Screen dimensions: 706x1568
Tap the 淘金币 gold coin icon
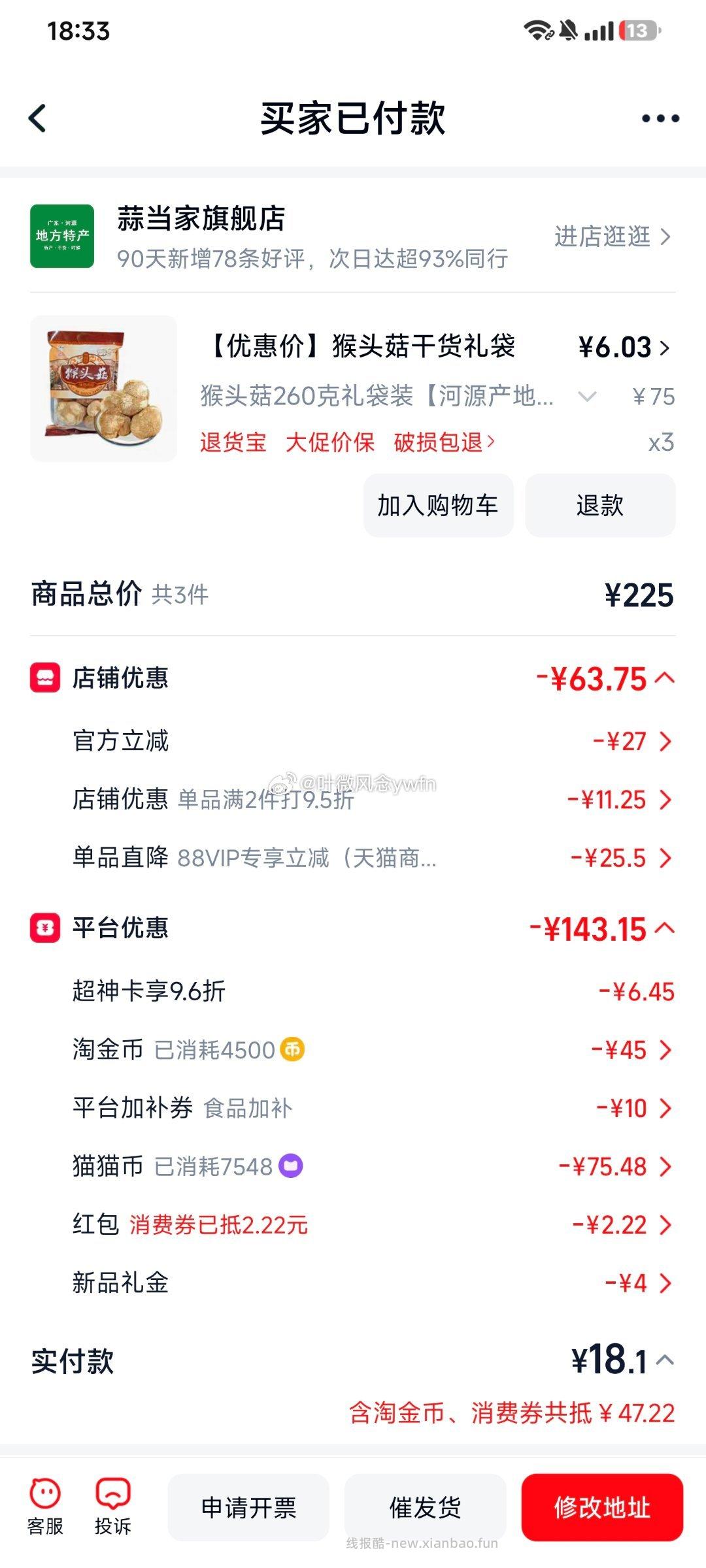pos(292,1050)
